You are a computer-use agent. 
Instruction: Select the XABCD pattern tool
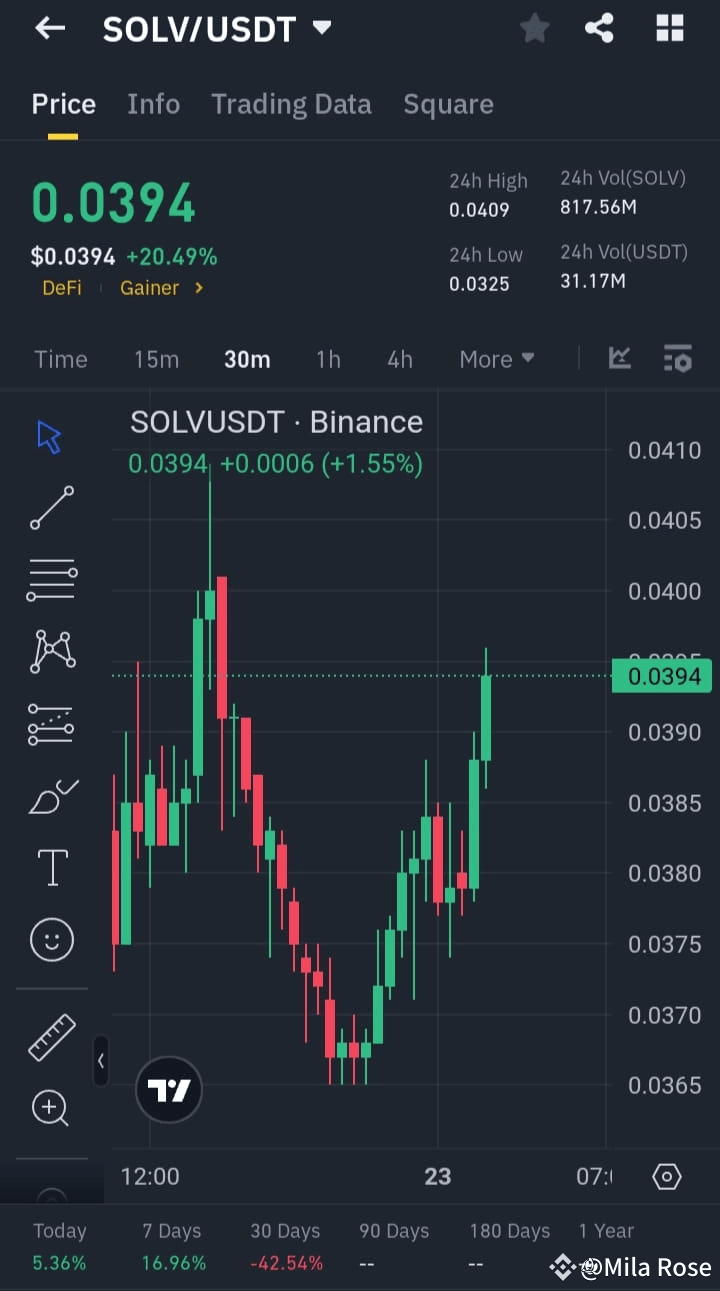tap(51, 652)
